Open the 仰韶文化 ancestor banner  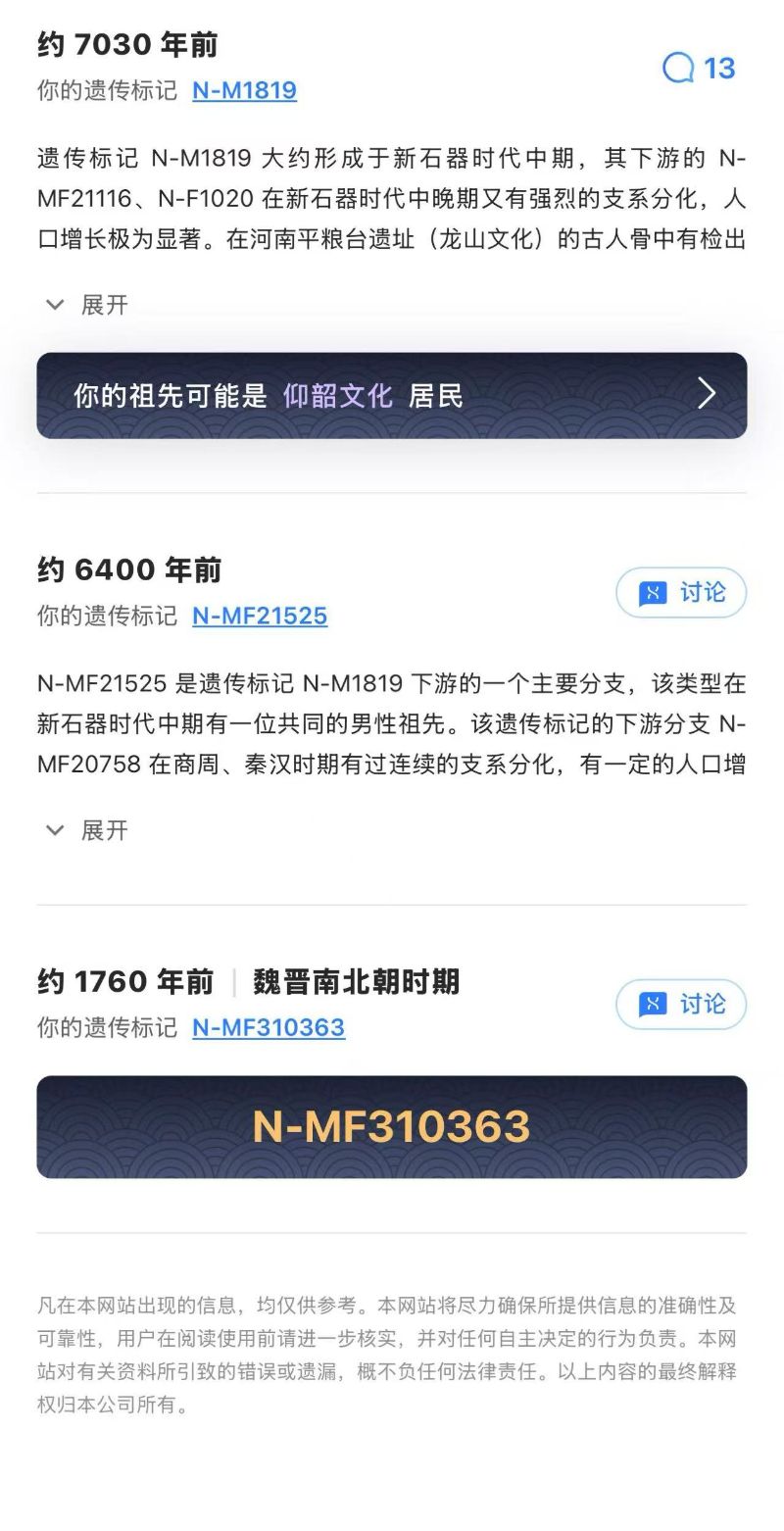[392, 395]
